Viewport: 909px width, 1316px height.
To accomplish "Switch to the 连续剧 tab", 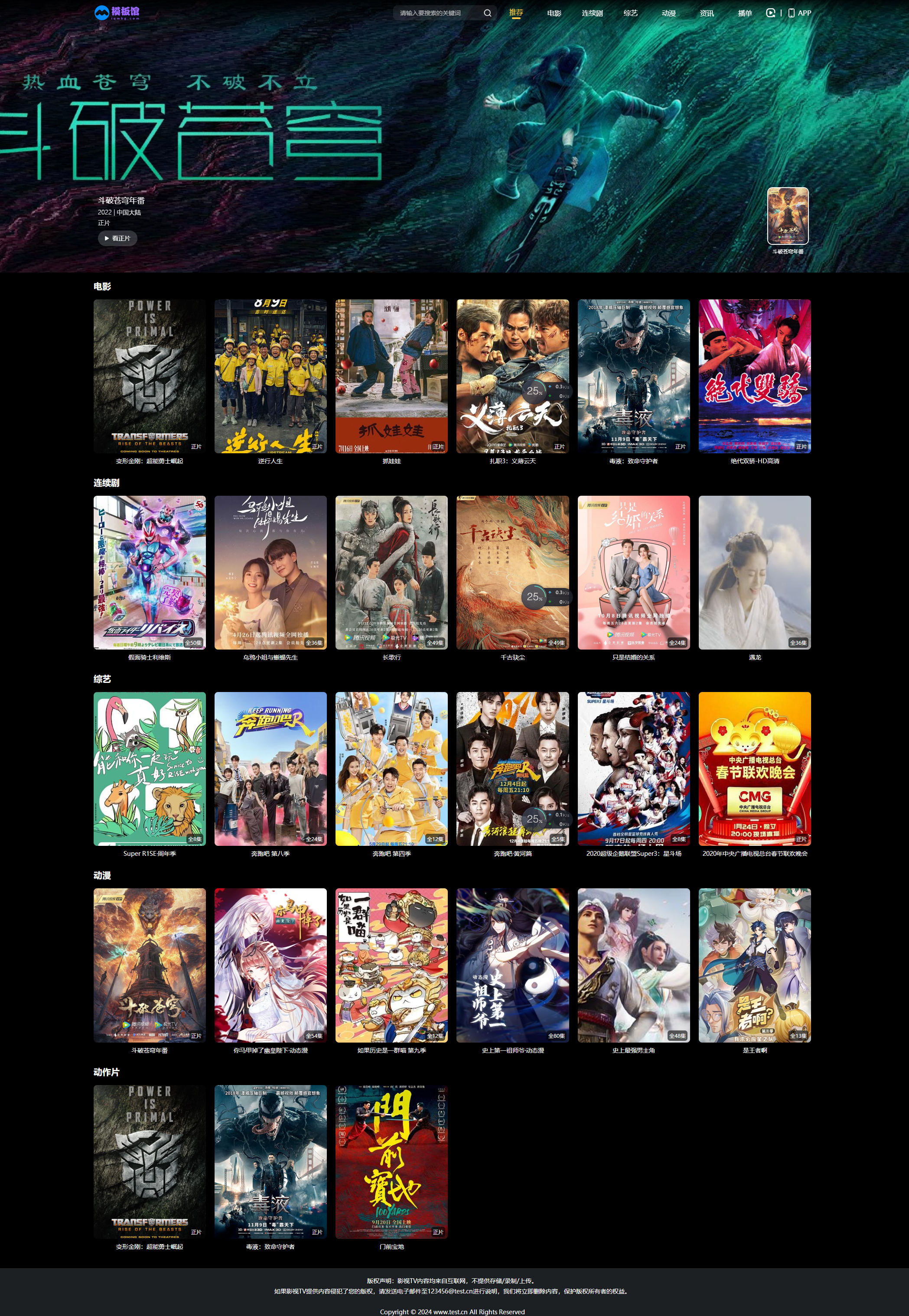I will [x=592, y=13].
